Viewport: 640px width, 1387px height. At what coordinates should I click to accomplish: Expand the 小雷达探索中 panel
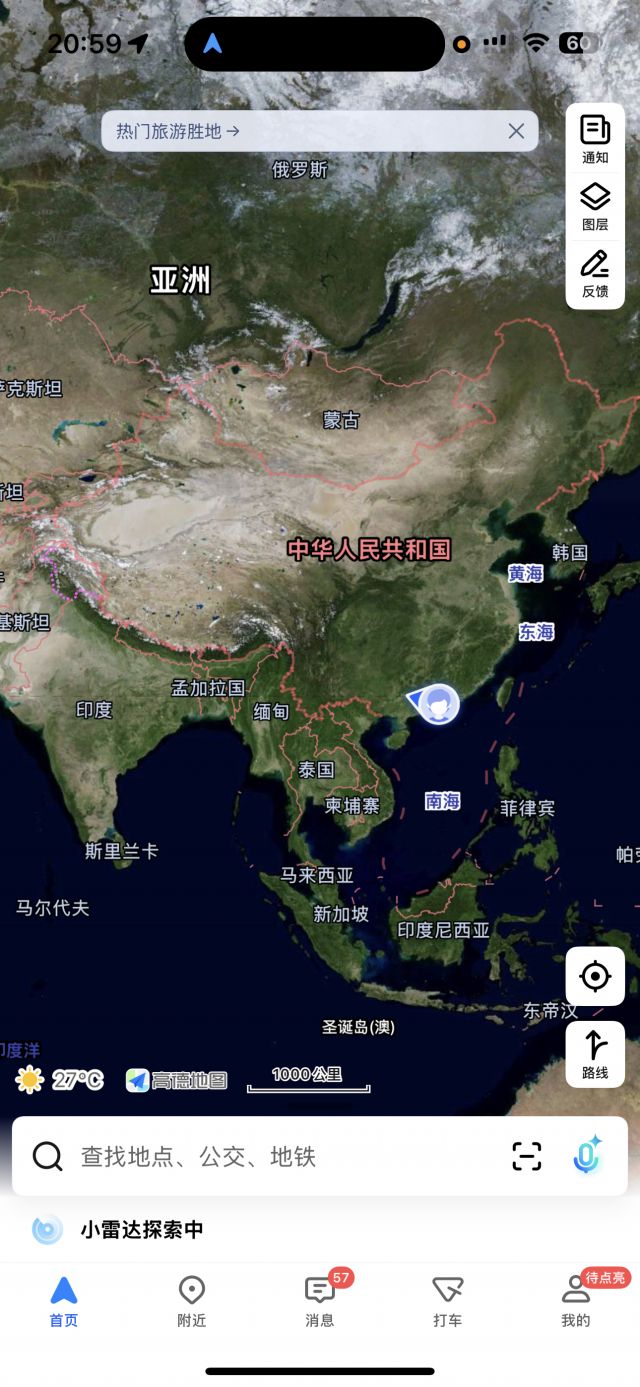140,1229
